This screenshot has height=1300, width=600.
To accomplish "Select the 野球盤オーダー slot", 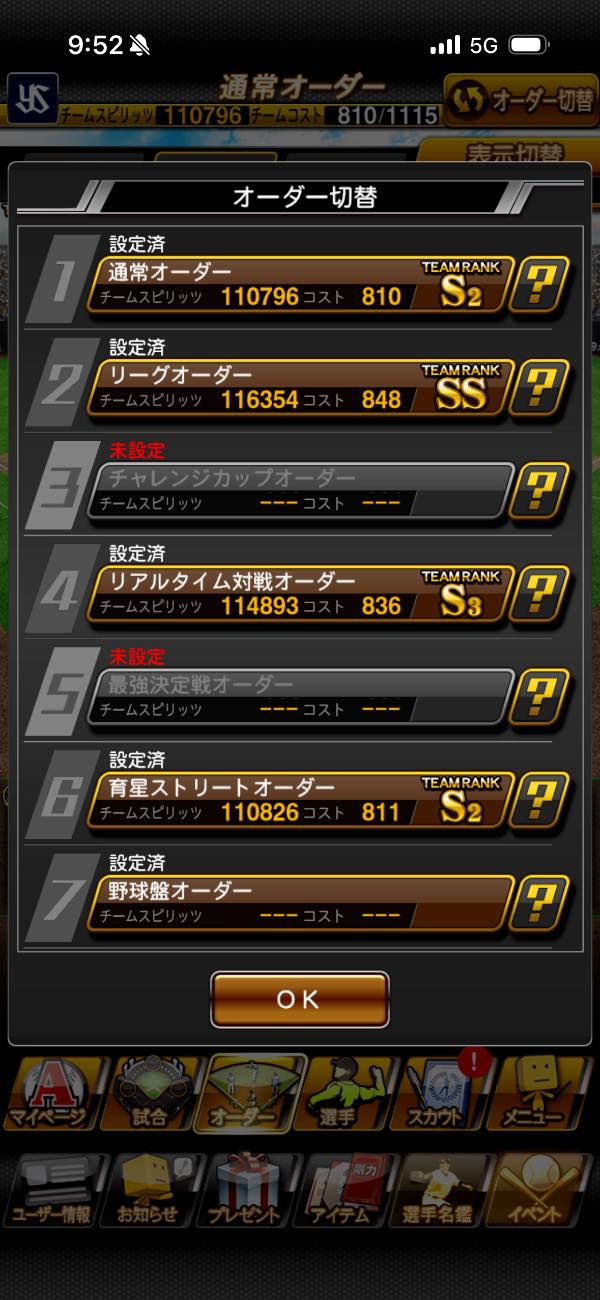I will 300,902.
